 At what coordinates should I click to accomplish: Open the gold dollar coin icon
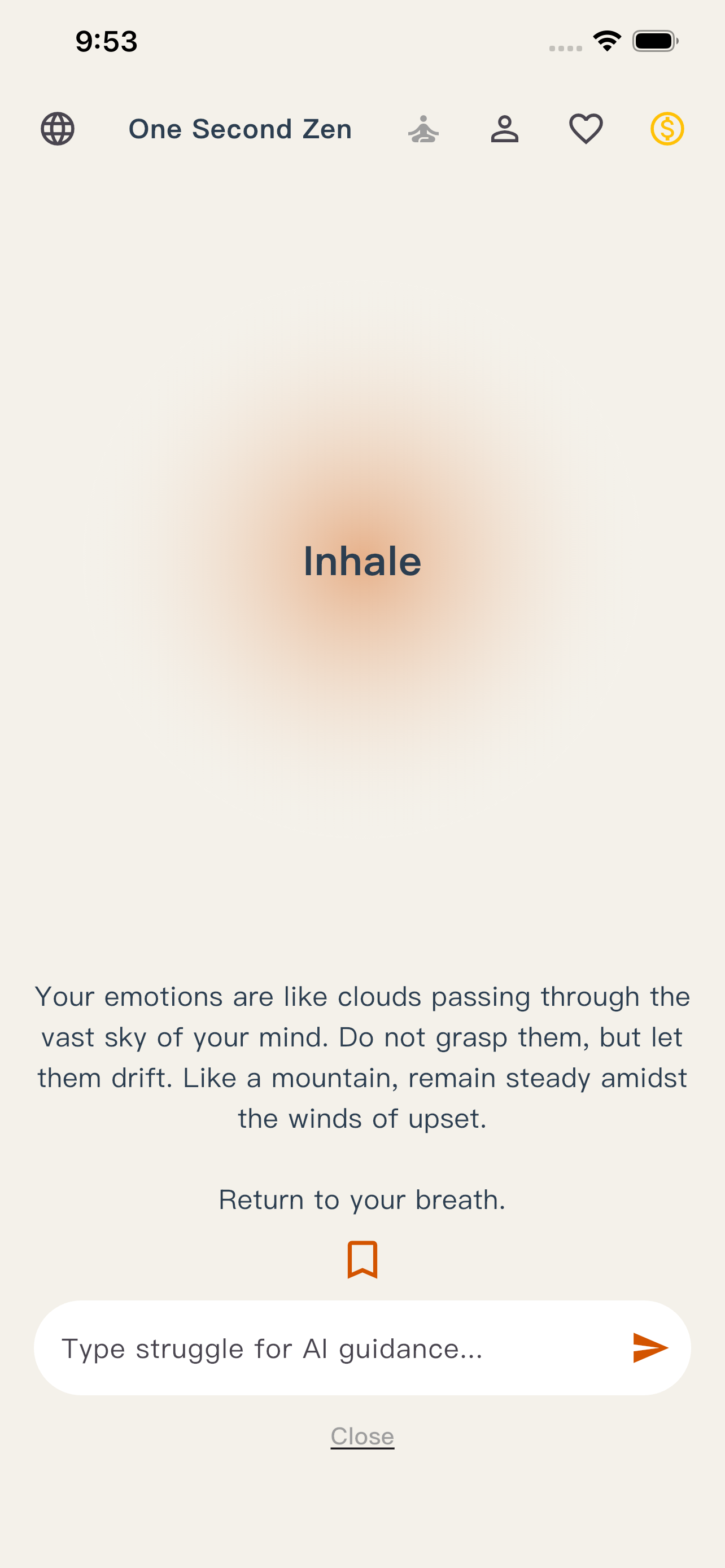point(667,129)
